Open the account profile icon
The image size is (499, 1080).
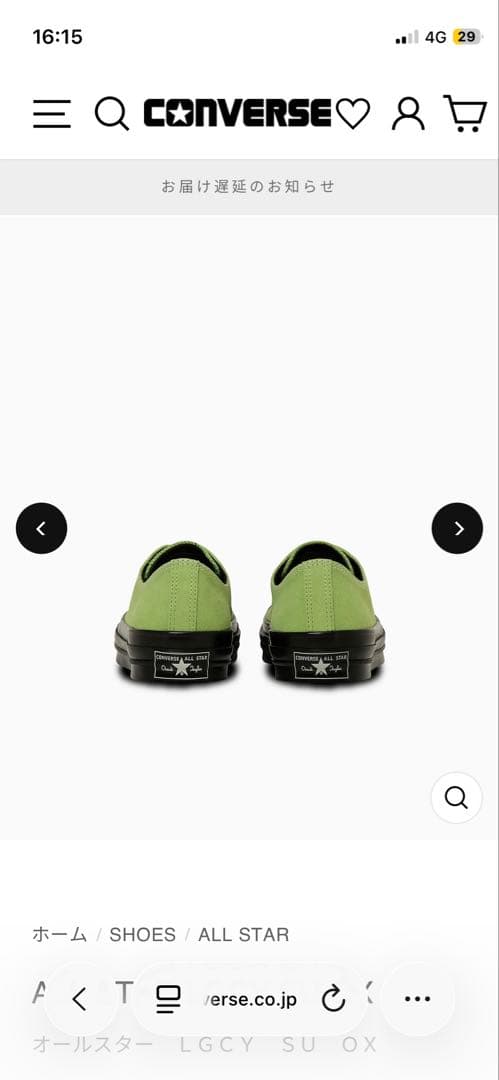pos(409,114)
